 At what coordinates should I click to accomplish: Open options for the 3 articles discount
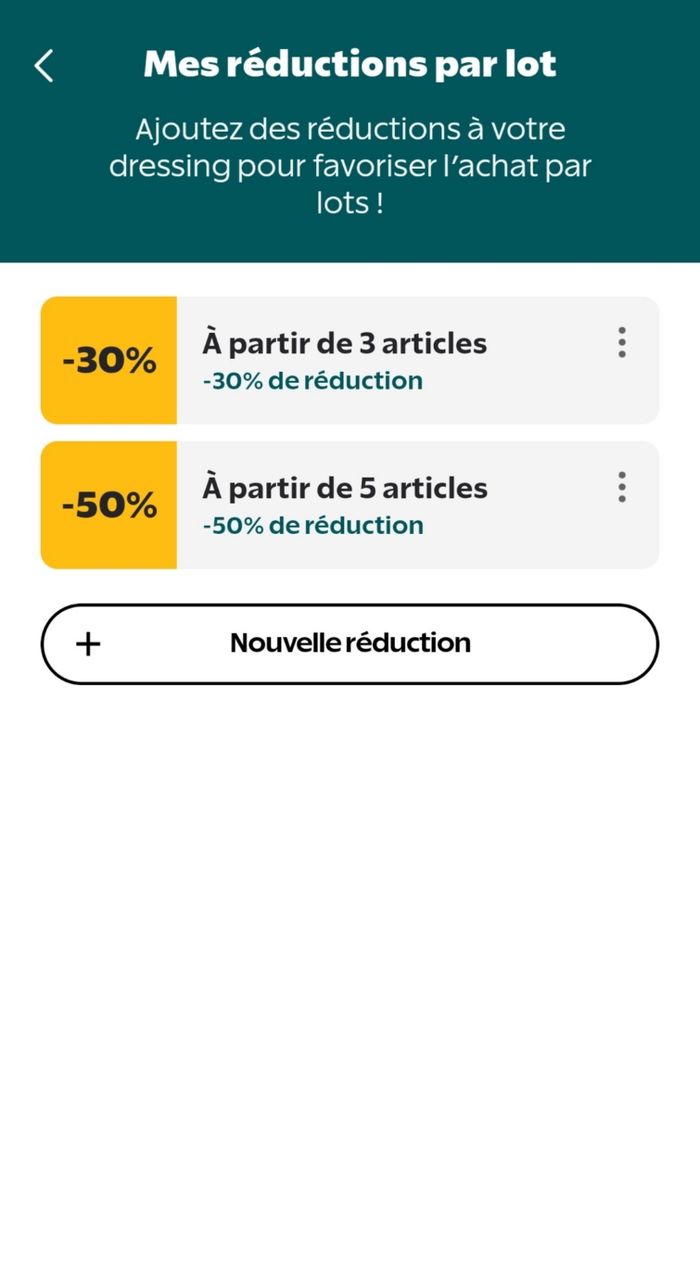tap(622, 343)
